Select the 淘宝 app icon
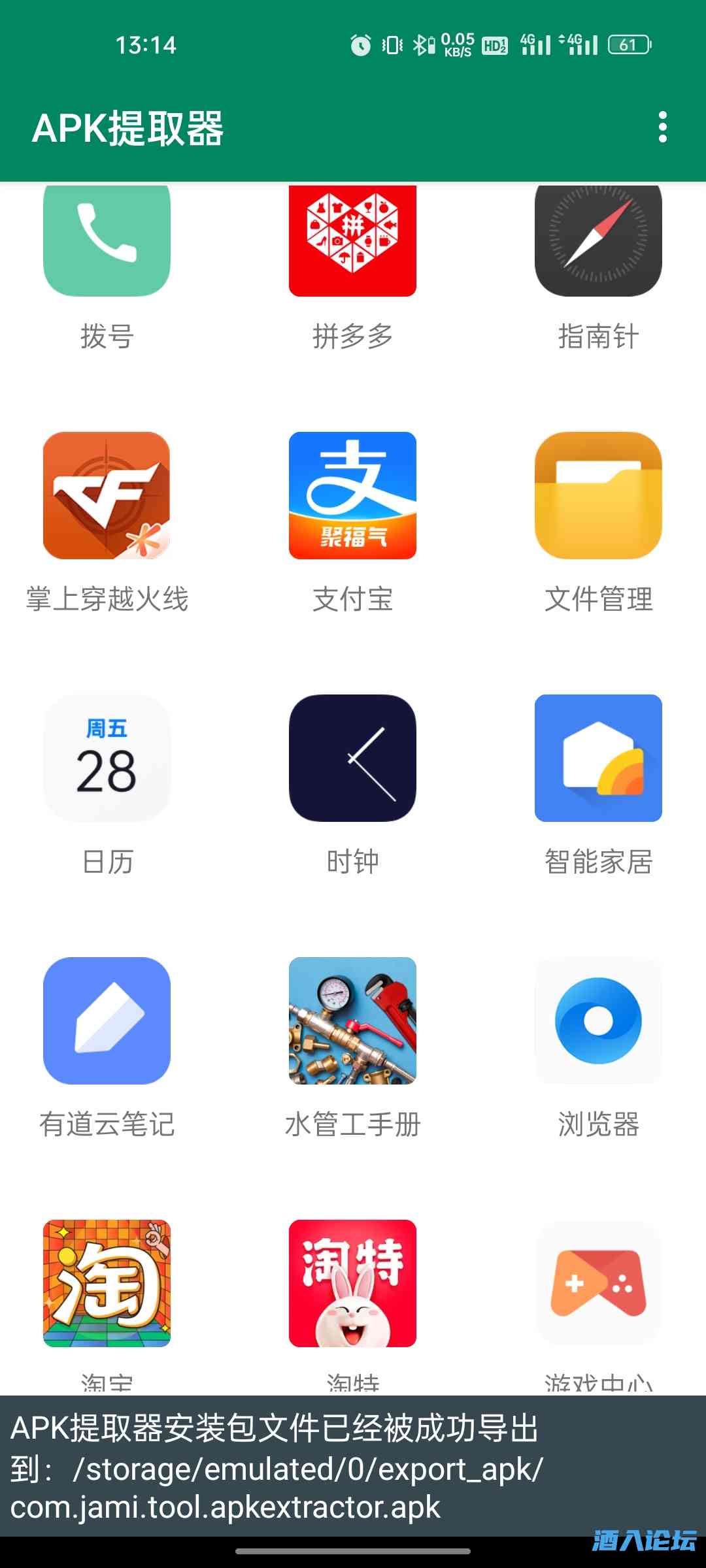Screen dimensions: 706x1568 point(107,1283)
